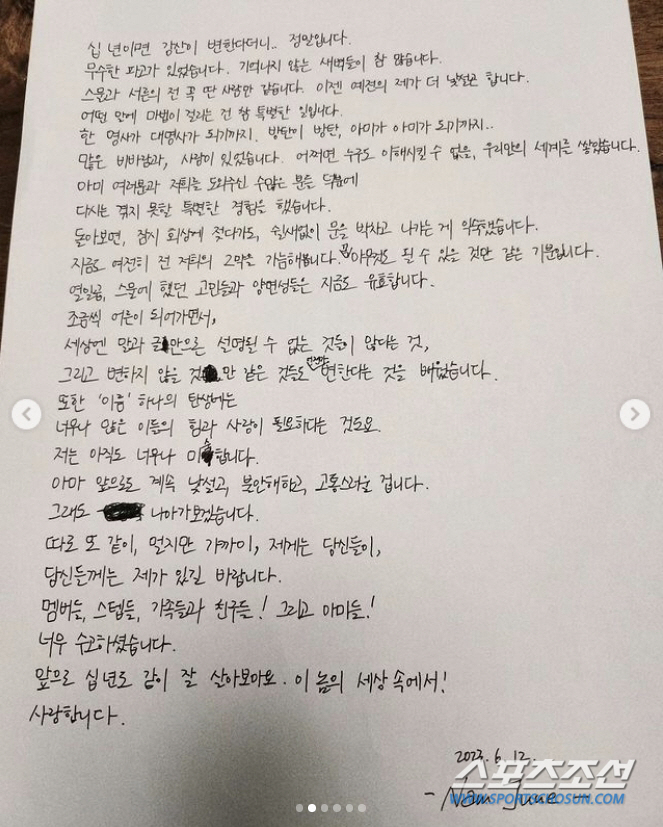
Task: Go back to the previous carousel photo
Action: [26, 414]
